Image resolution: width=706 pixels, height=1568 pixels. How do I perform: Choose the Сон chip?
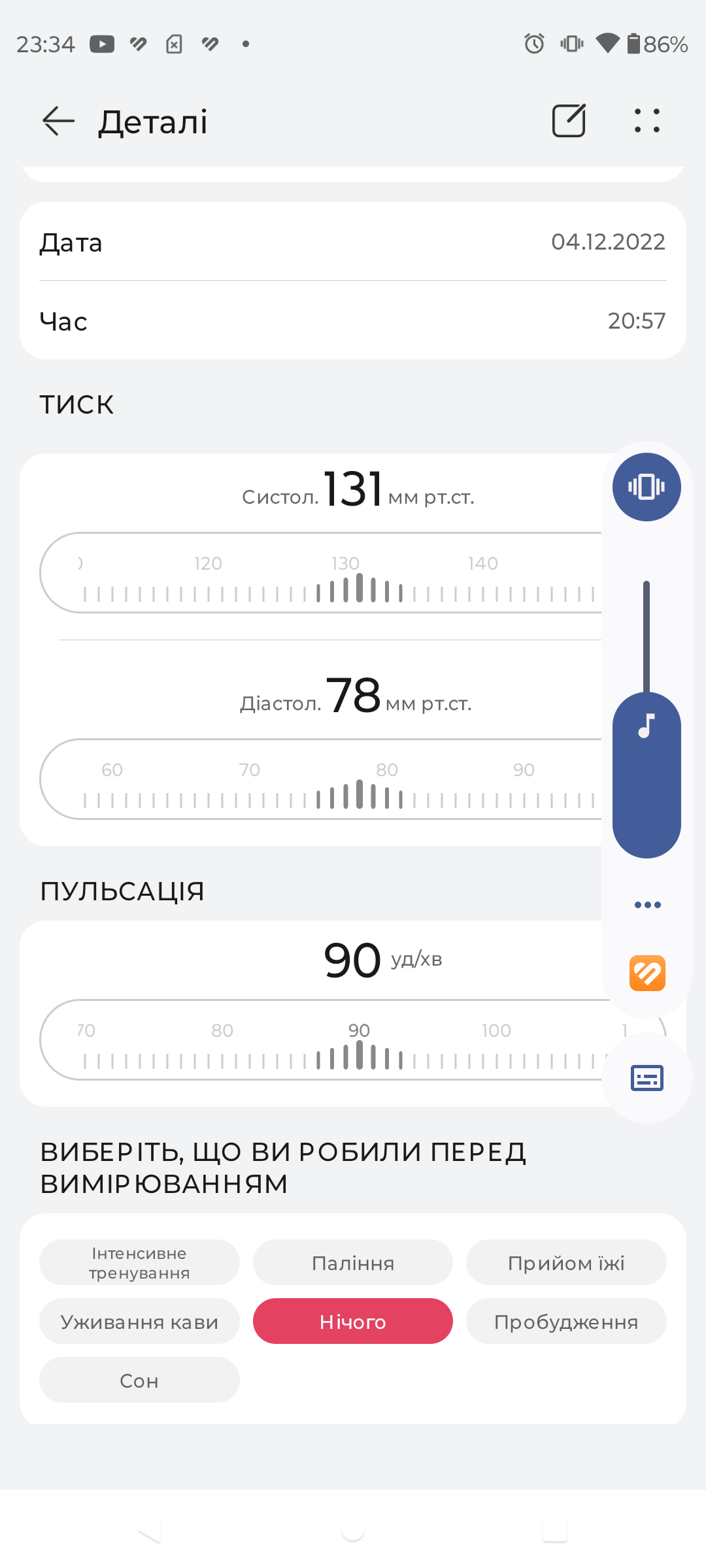(x=139, y=1380)
